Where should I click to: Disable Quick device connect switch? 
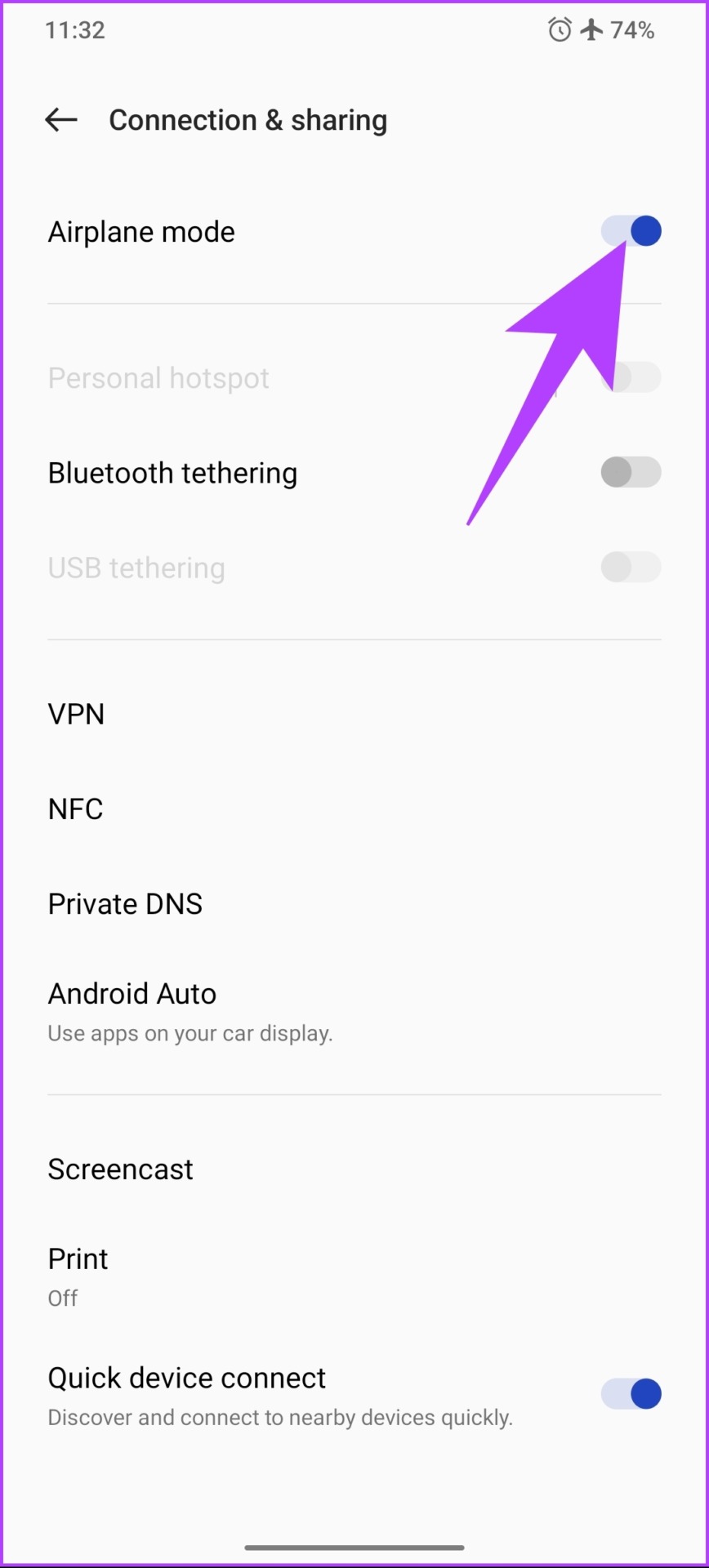coord(631,1394)
